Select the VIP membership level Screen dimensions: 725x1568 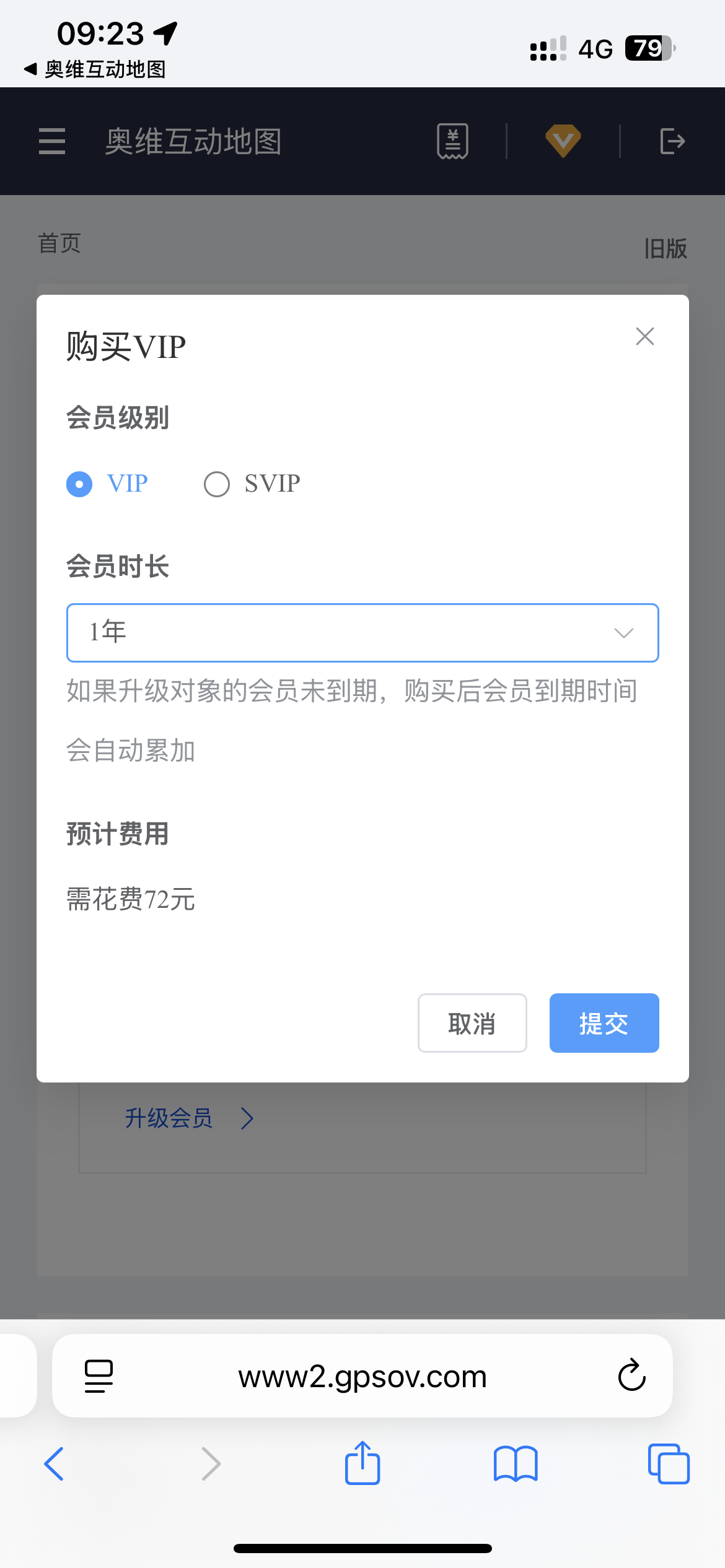click(x=107, y=484)
